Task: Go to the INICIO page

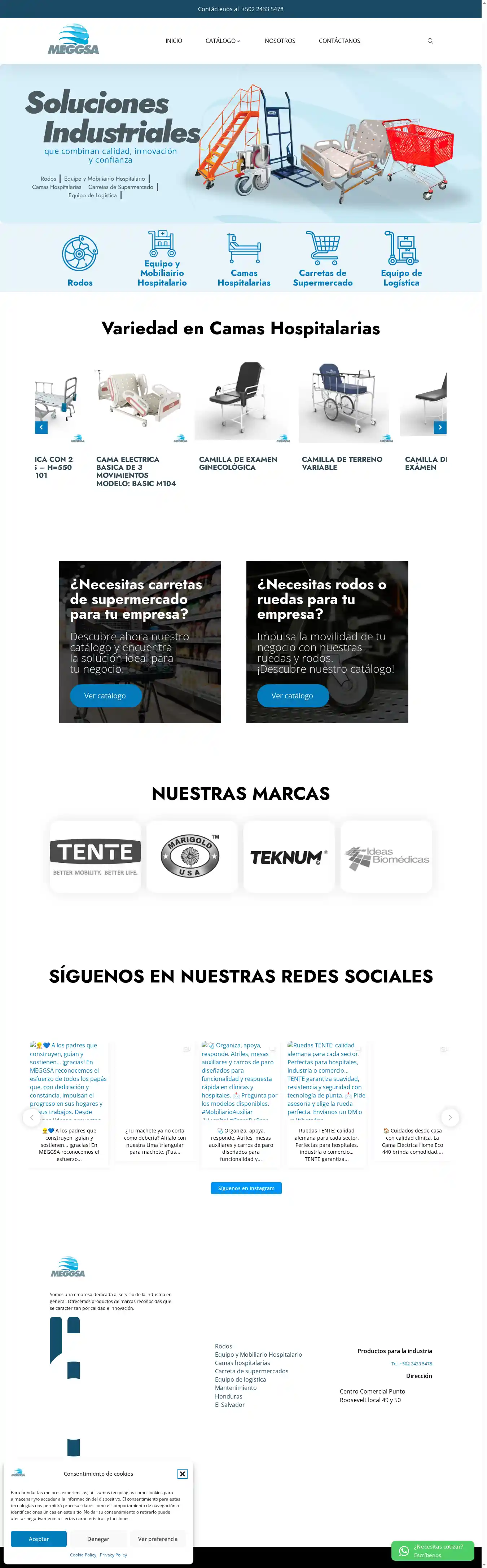Action: click(x=174, y=41)
